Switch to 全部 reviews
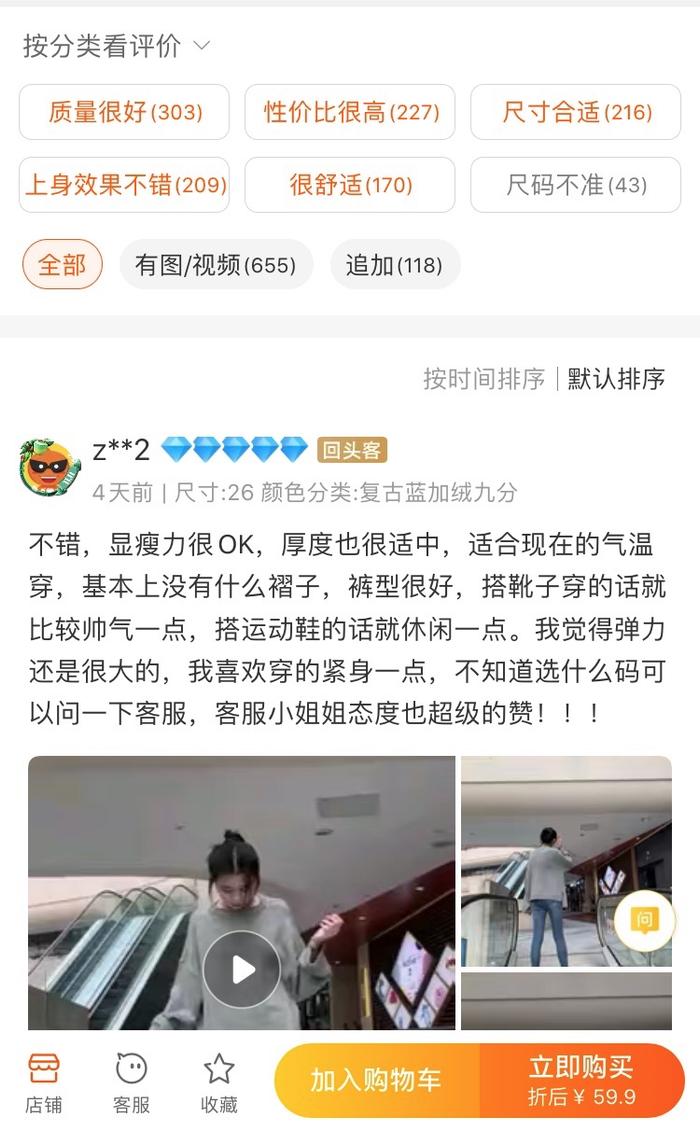The width and height of the screenshot is (700, 1131). pyautogui.click(x=62, y=265)
